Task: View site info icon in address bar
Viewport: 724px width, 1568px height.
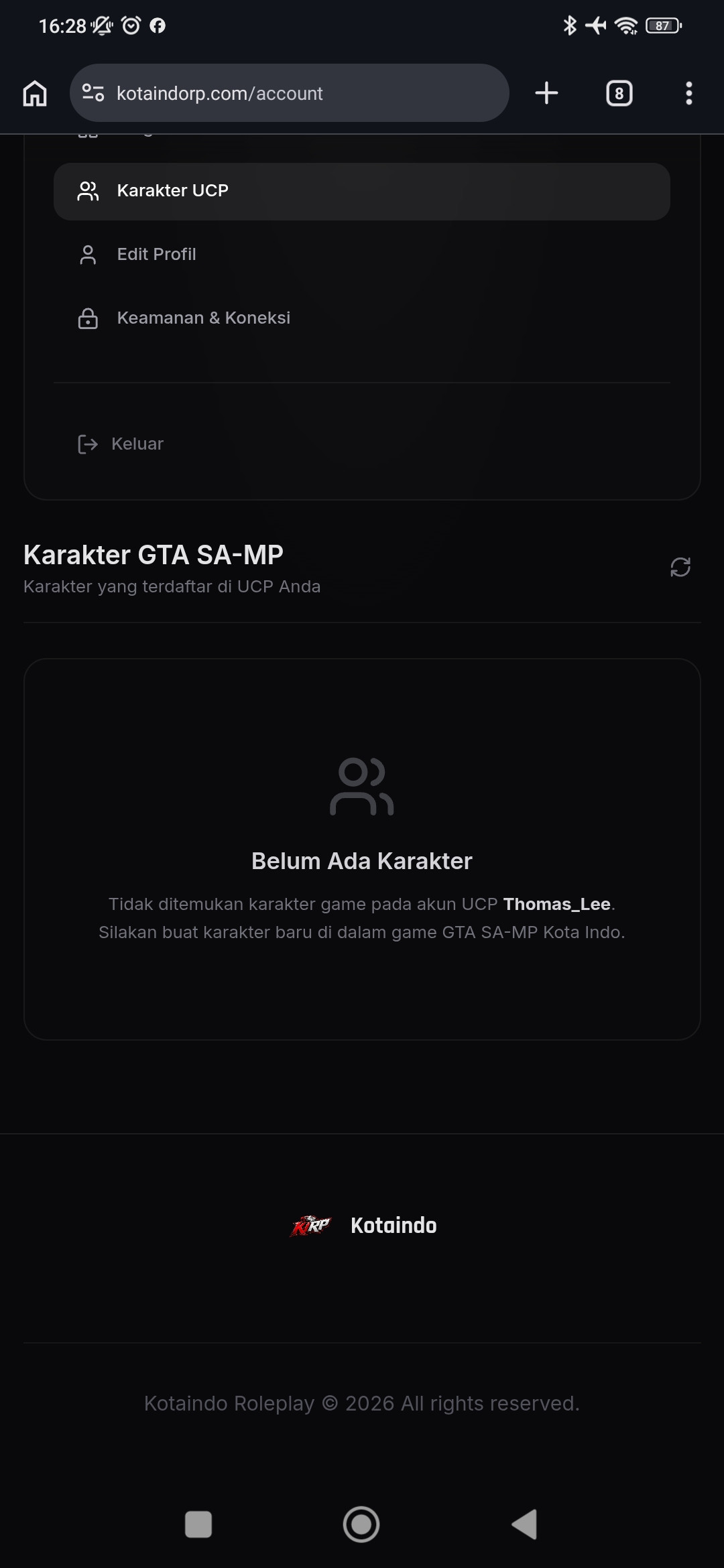Action: [93, 92]
